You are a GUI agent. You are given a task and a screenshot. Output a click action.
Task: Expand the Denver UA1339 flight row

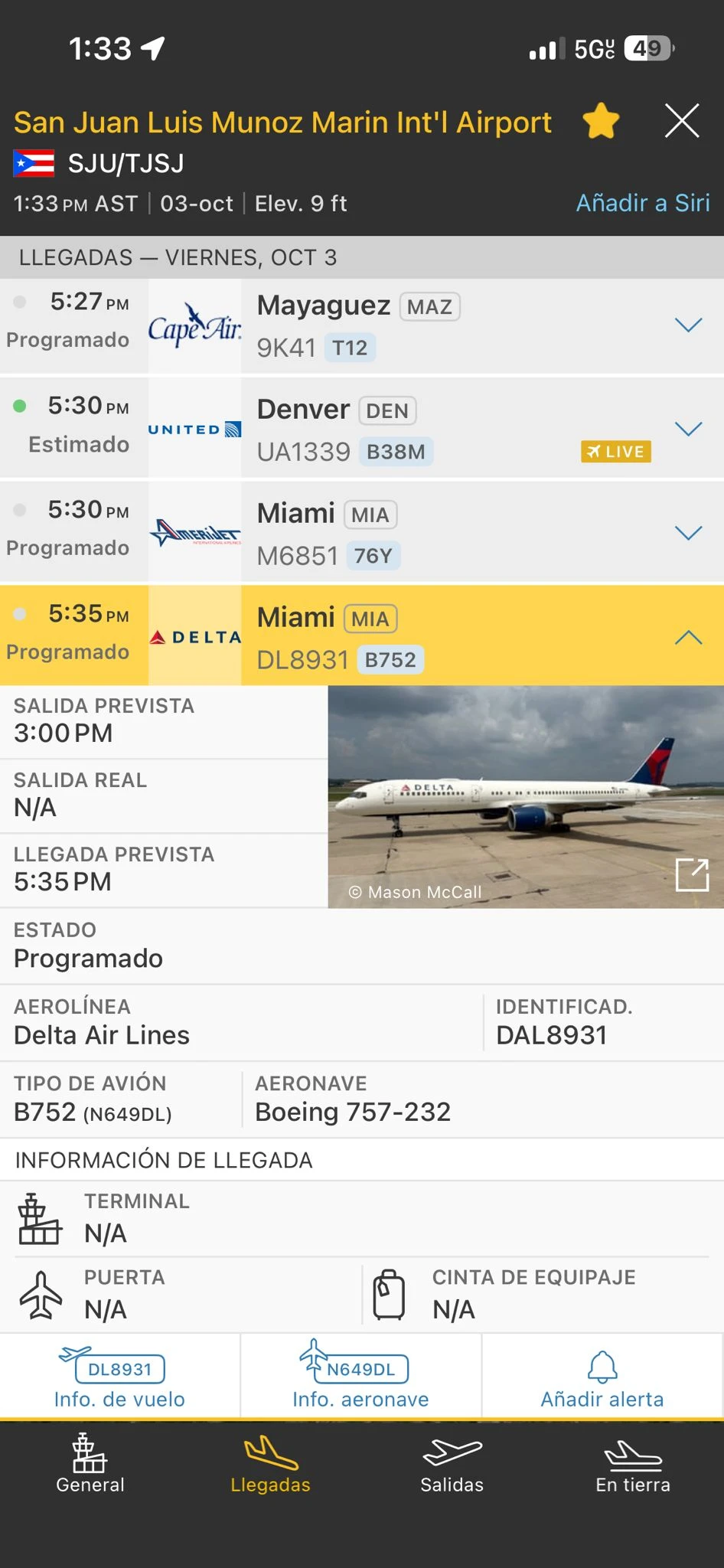coord(688,429)
